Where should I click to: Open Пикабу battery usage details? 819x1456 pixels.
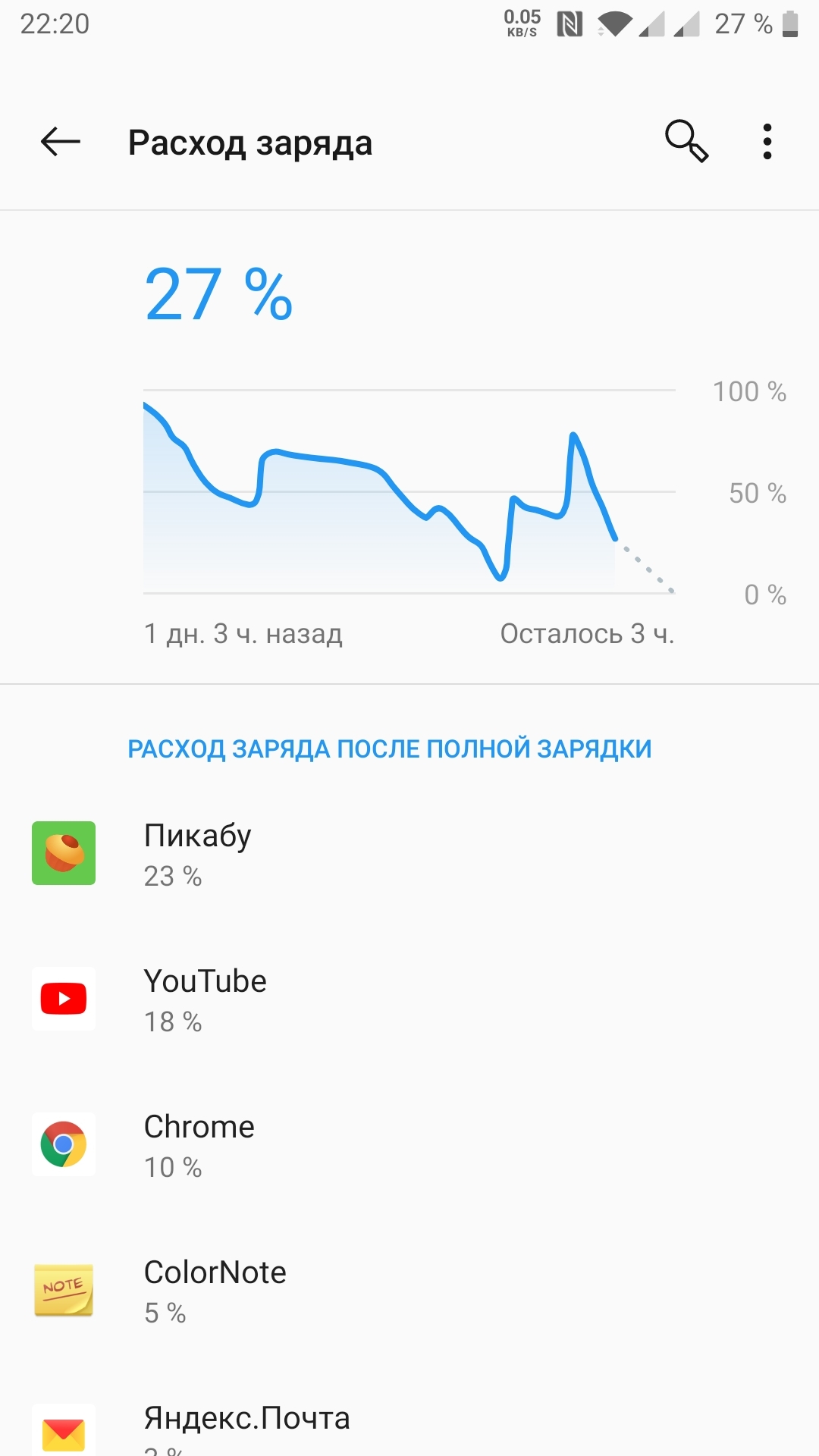pyautogui.click(x=409, y=854)
